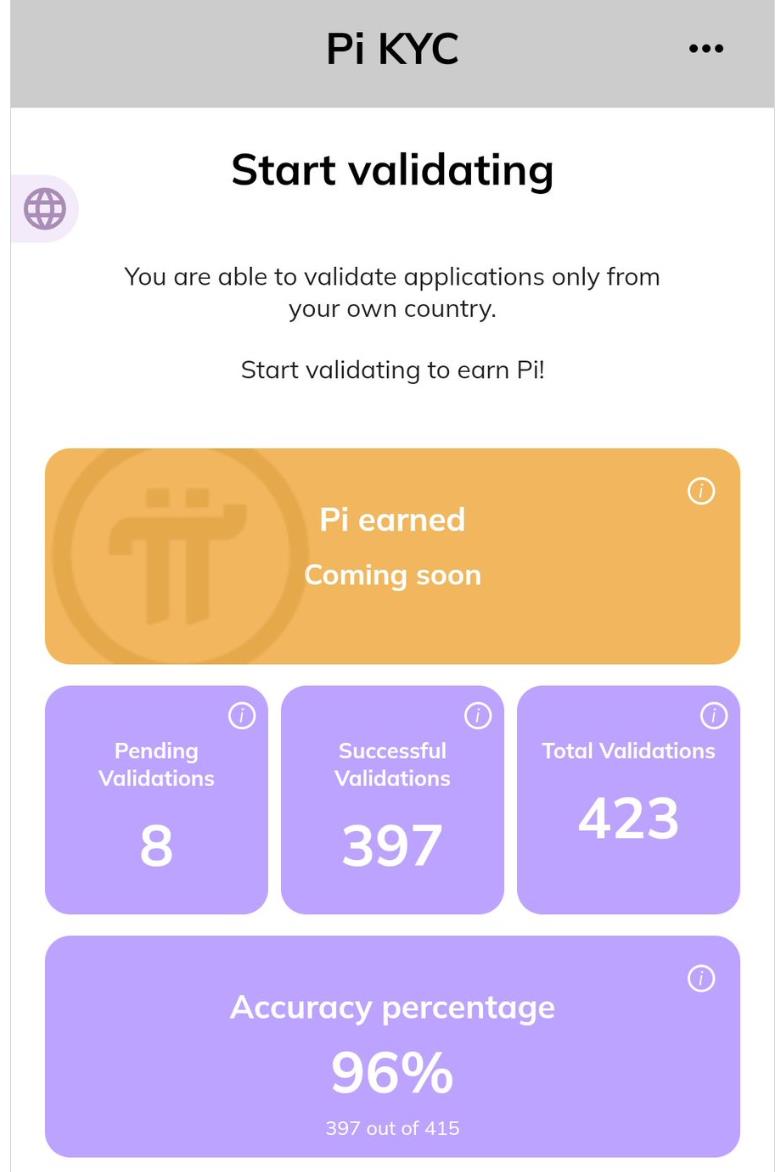778x1172 pixels.
Task: Tap info icon on Pi earned card
Action: 702,491
